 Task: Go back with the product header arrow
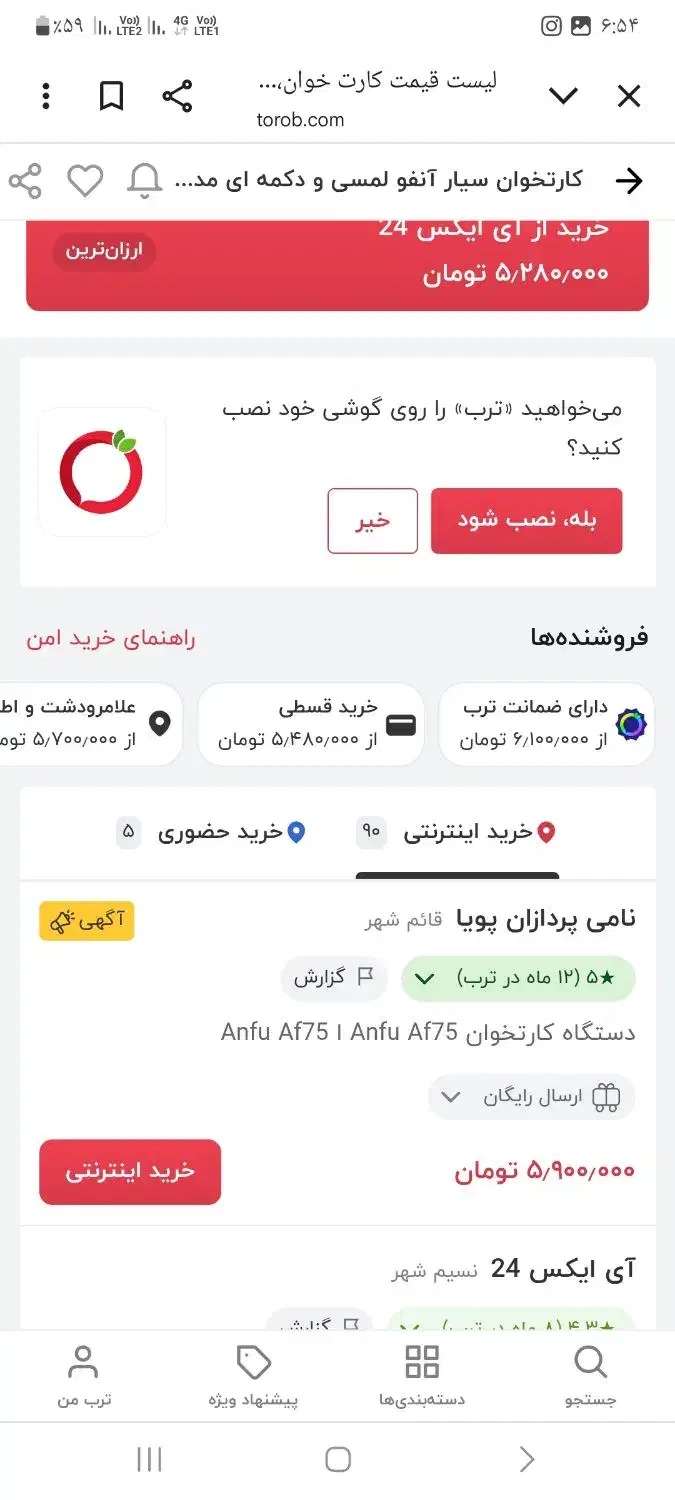[x=628, y=180]
